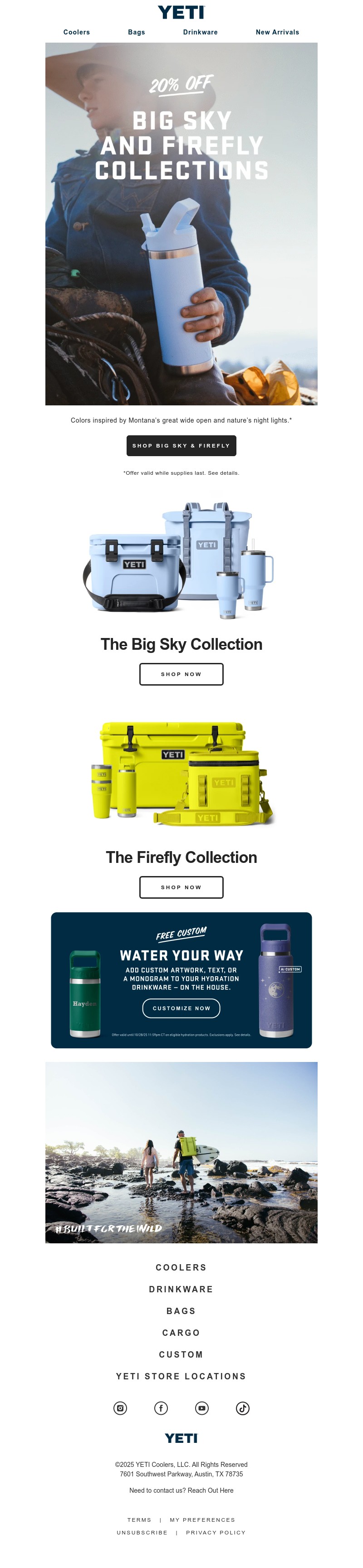
Task: Open the #BuiltForTheWild beach photo
Action: (181, 1152)
